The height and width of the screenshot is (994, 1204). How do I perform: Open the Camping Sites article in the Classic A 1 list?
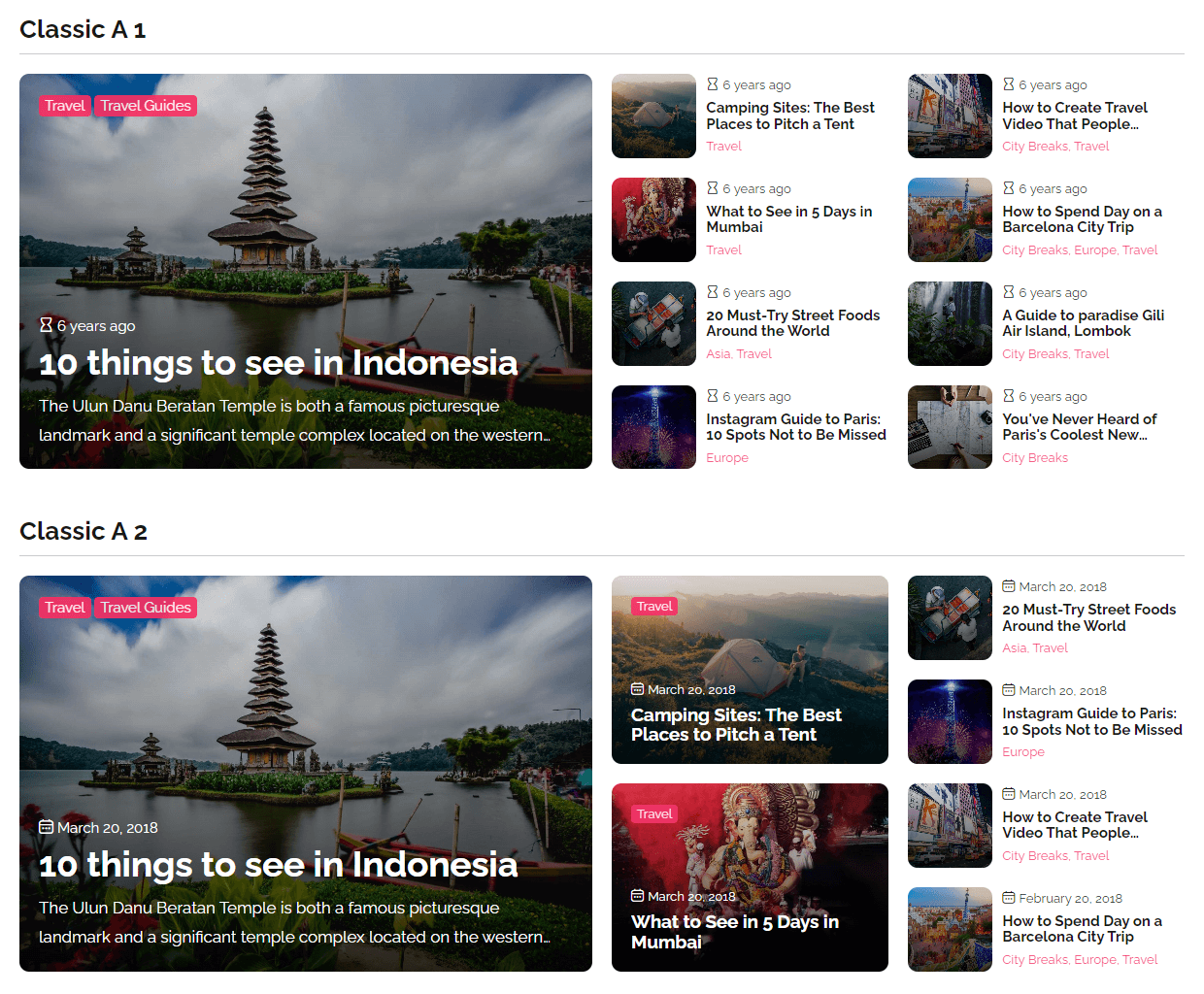pyautogui.click(x=790, y=116)
